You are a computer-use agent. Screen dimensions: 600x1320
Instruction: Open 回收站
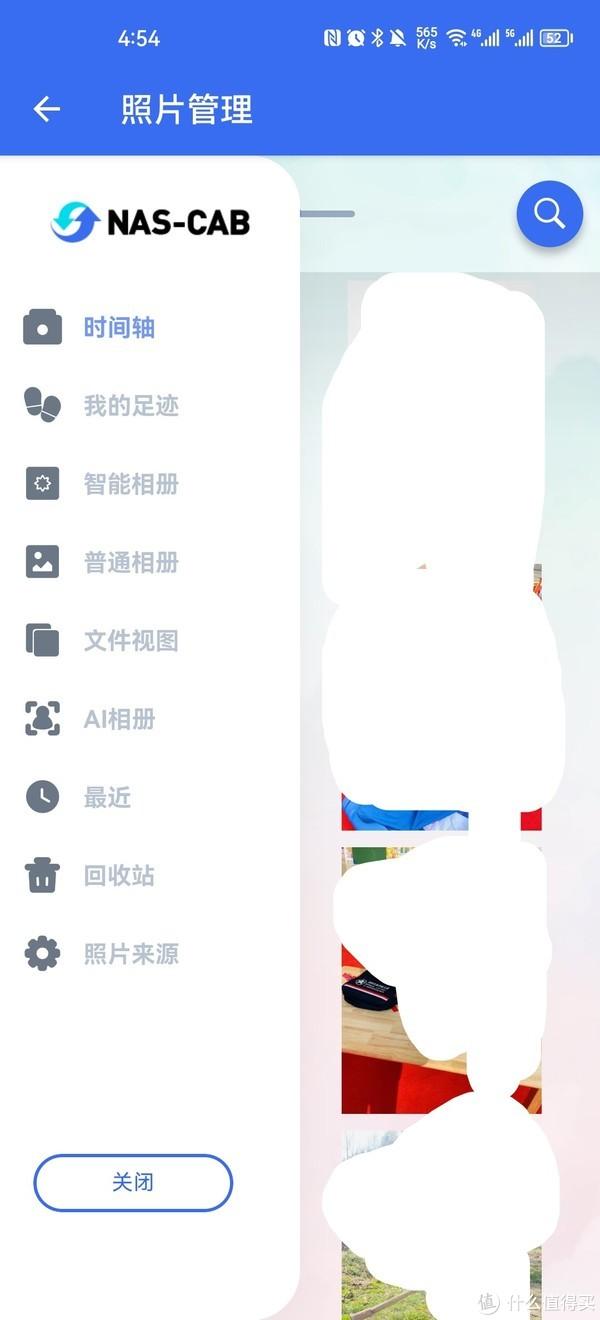150,875
